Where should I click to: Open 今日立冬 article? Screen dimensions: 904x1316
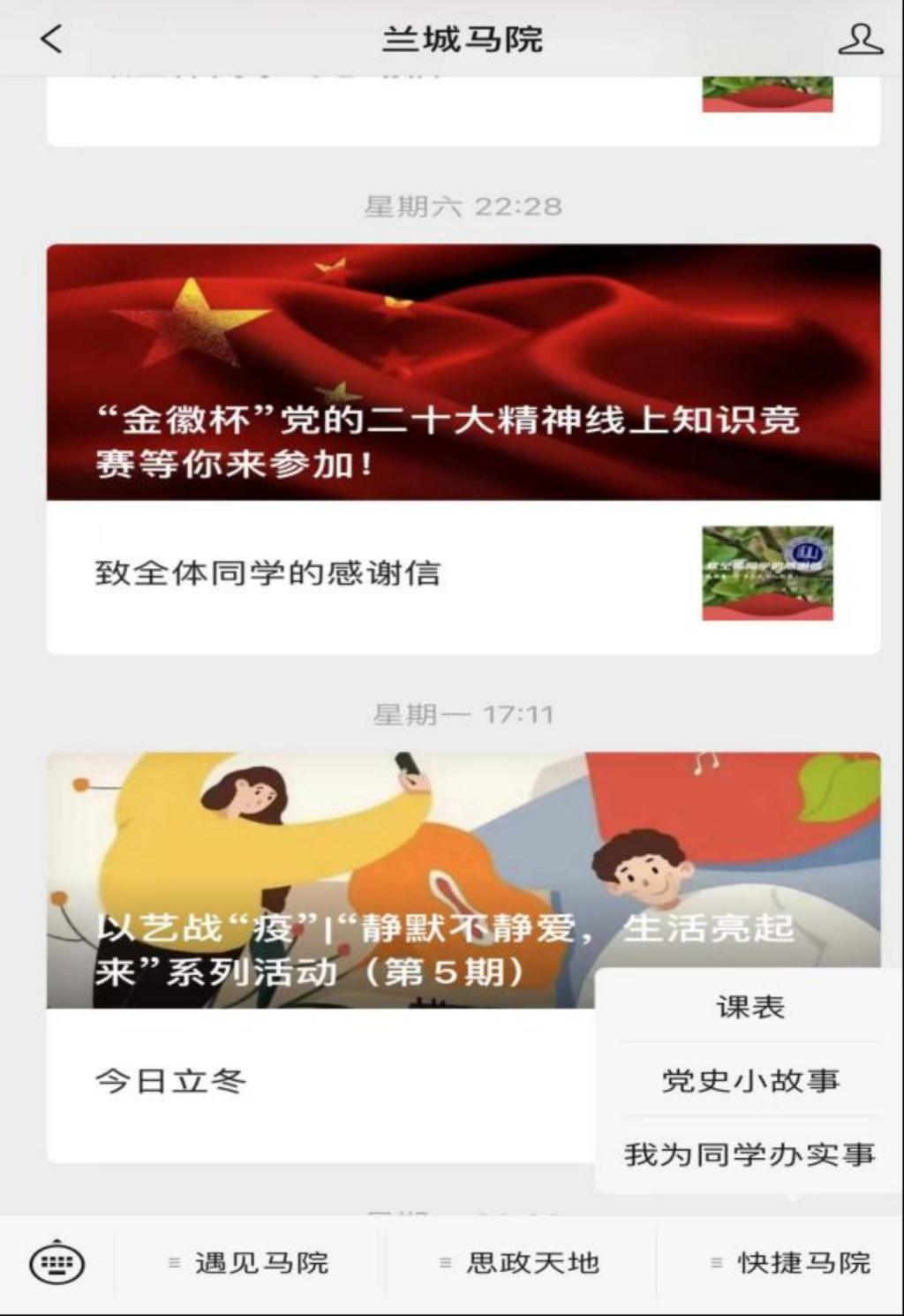tap(171, 1081)
